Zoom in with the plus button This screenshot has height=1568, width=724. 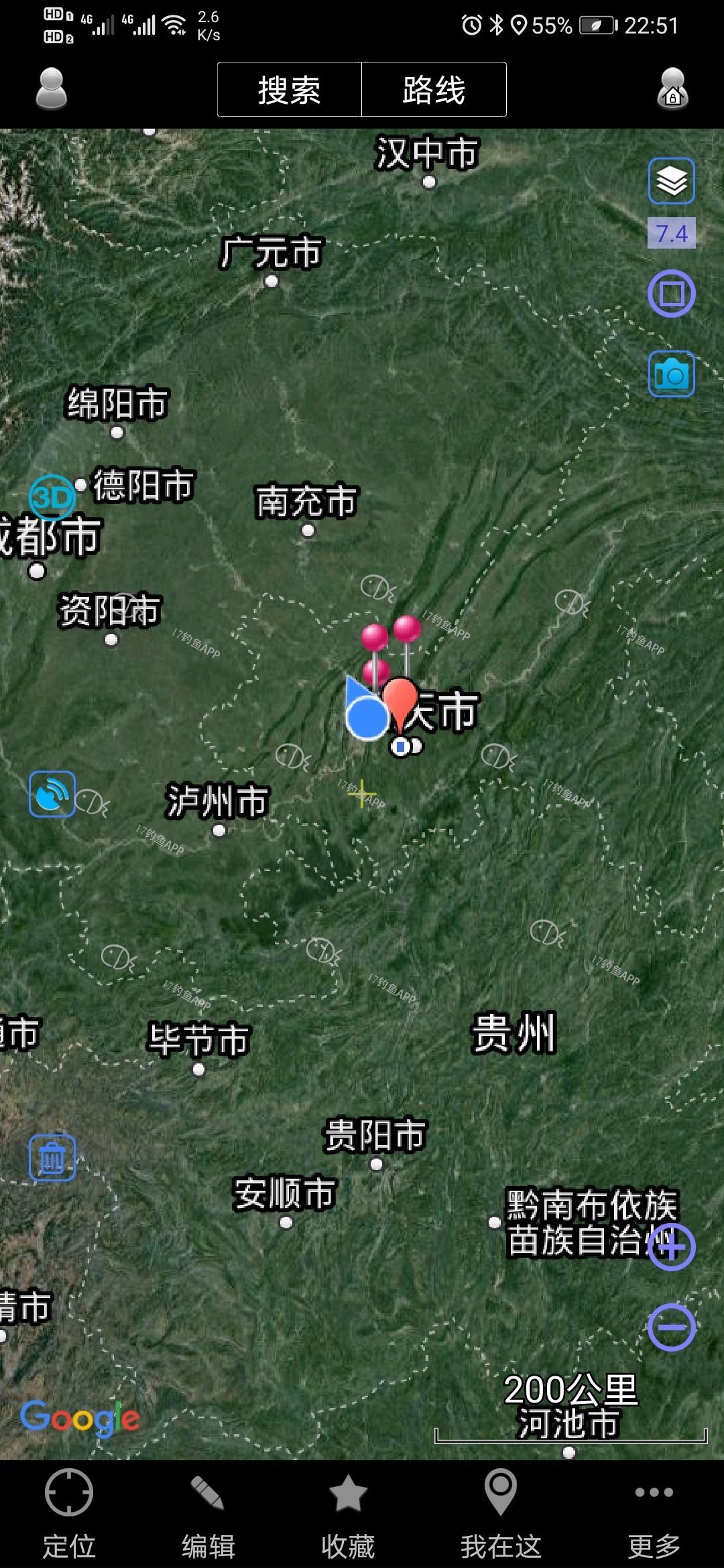672,1247
